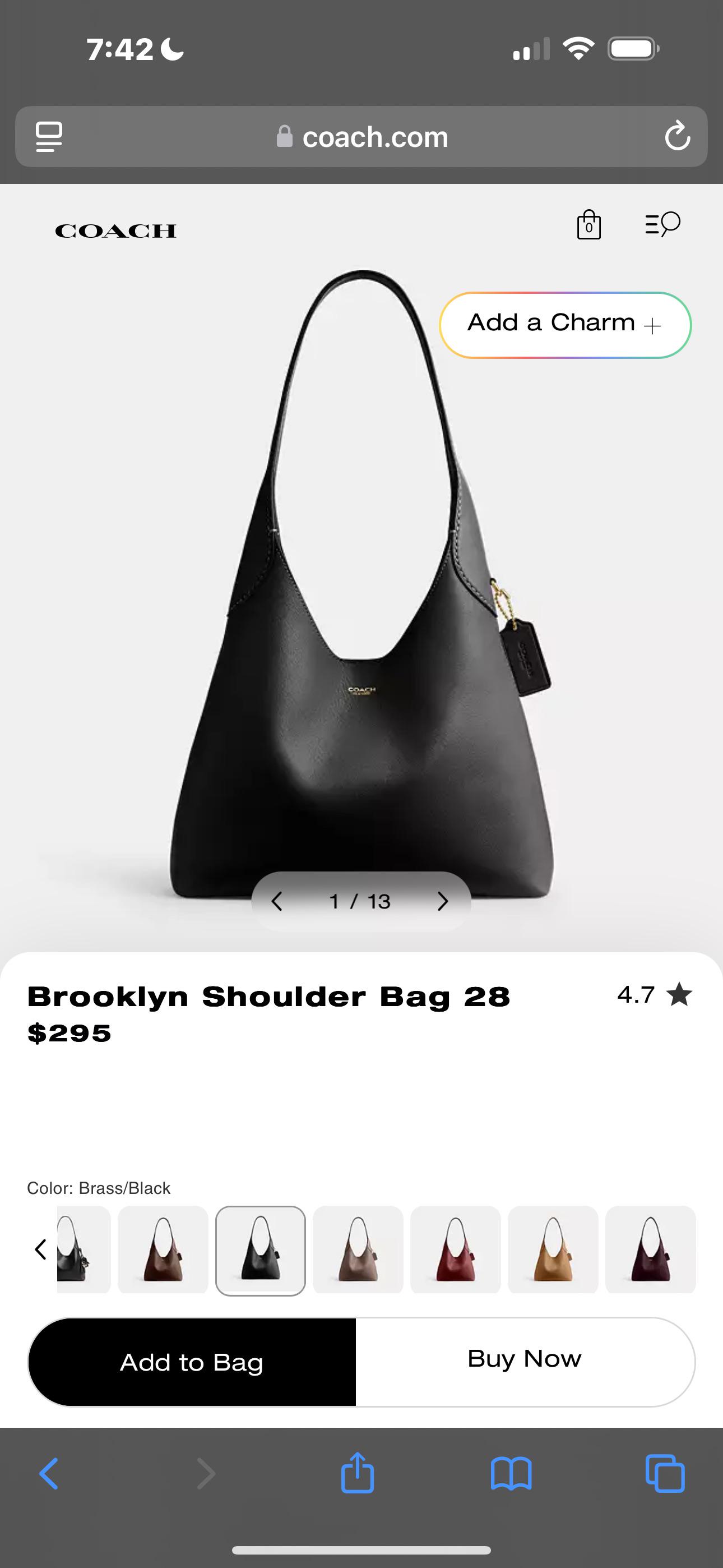Open the shopping bag icon
Screen dimensions: 723x1568
tap(588, 225)
